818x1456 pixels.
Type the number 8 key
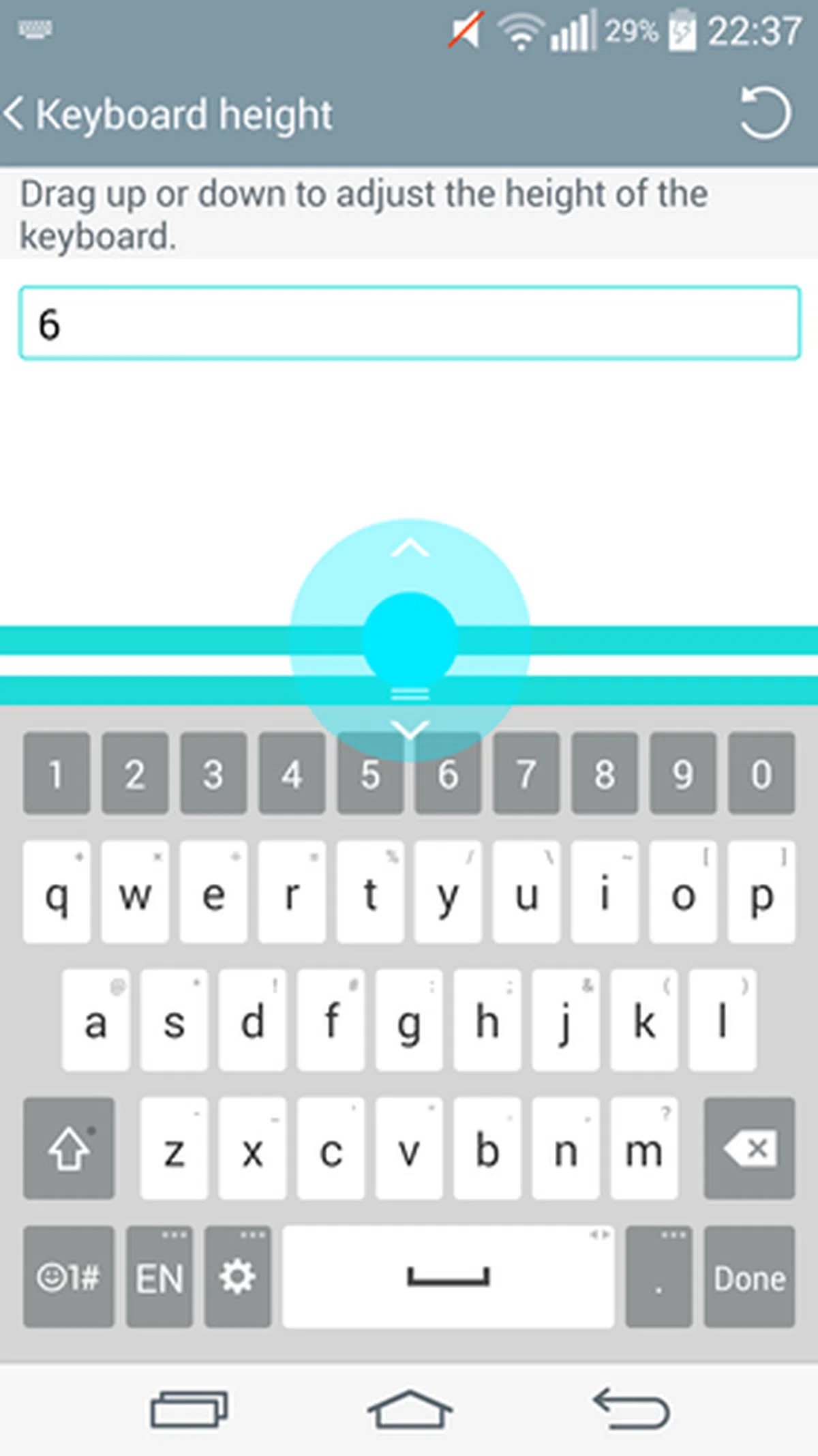tap(604, 773)
